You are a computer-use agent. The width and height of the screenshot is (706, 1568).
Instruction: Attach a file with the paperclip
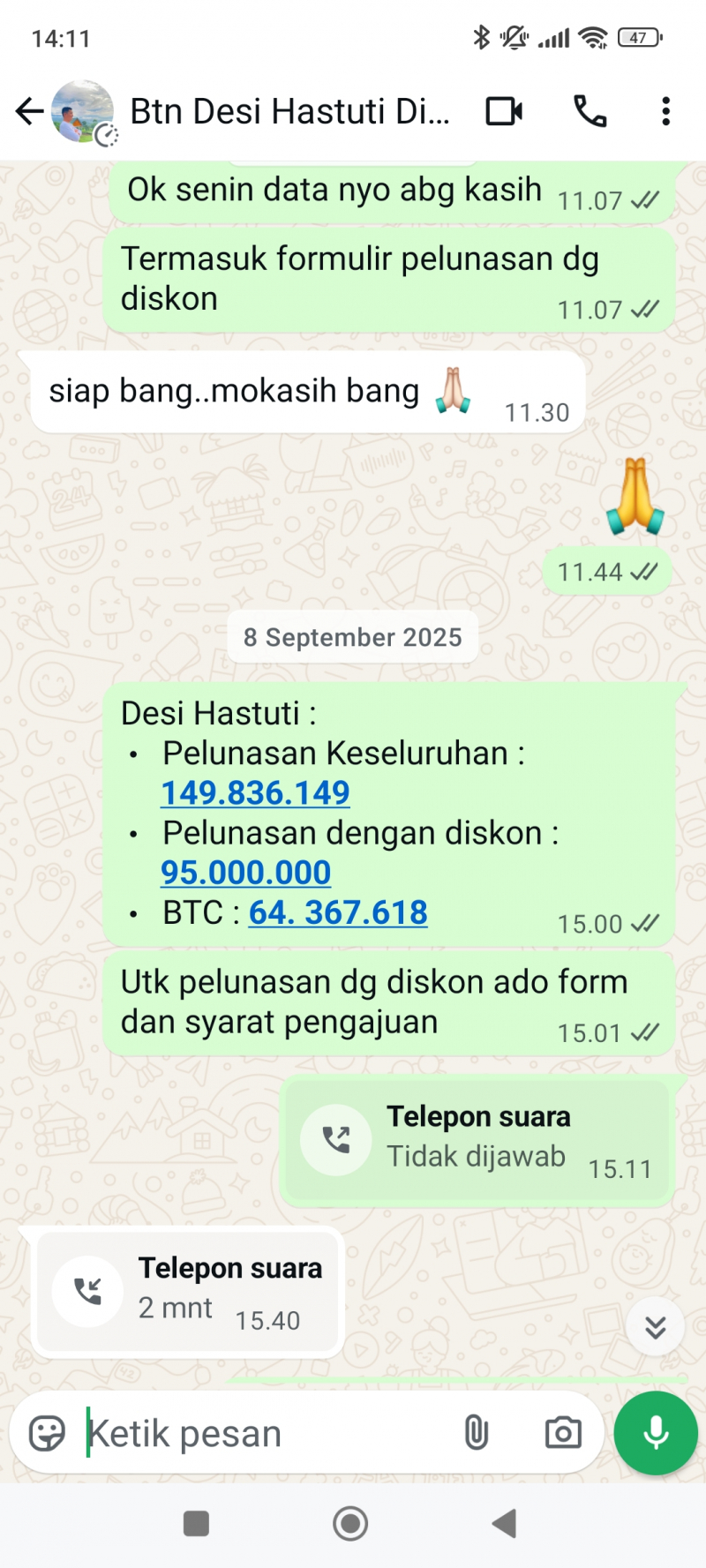476,1433
